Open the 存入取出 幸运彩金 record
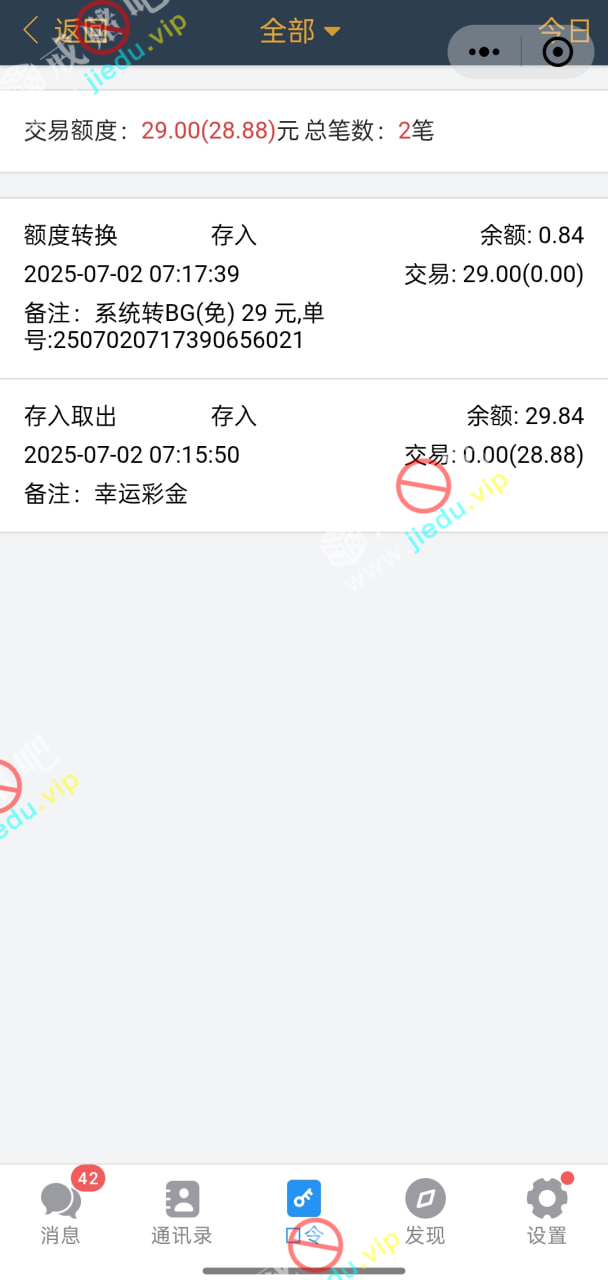 click(304, 455)
